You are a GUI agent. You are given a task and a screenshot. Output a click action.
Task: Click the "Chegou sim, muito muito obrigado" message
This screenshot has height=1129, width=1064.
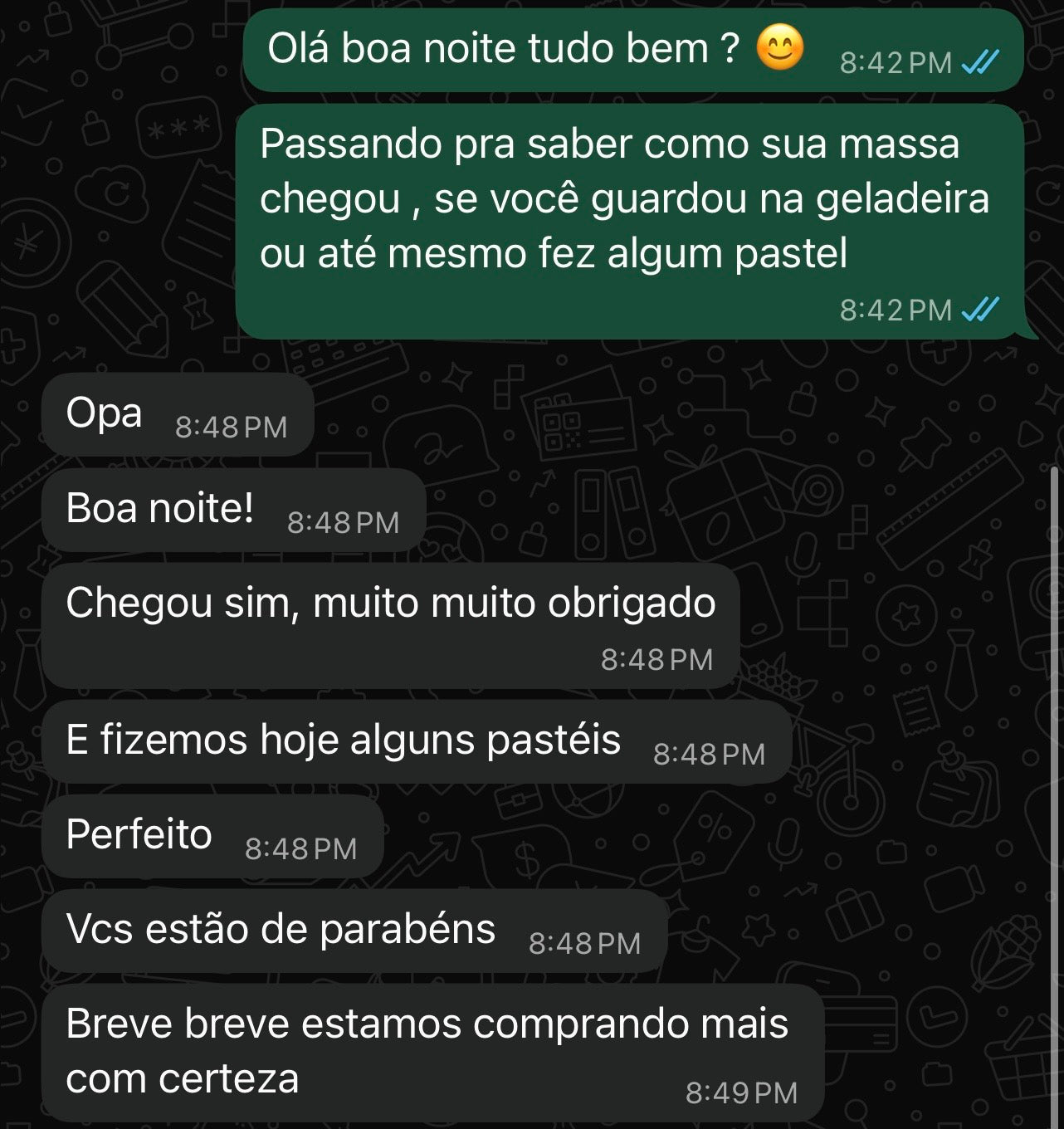[390, 604]
